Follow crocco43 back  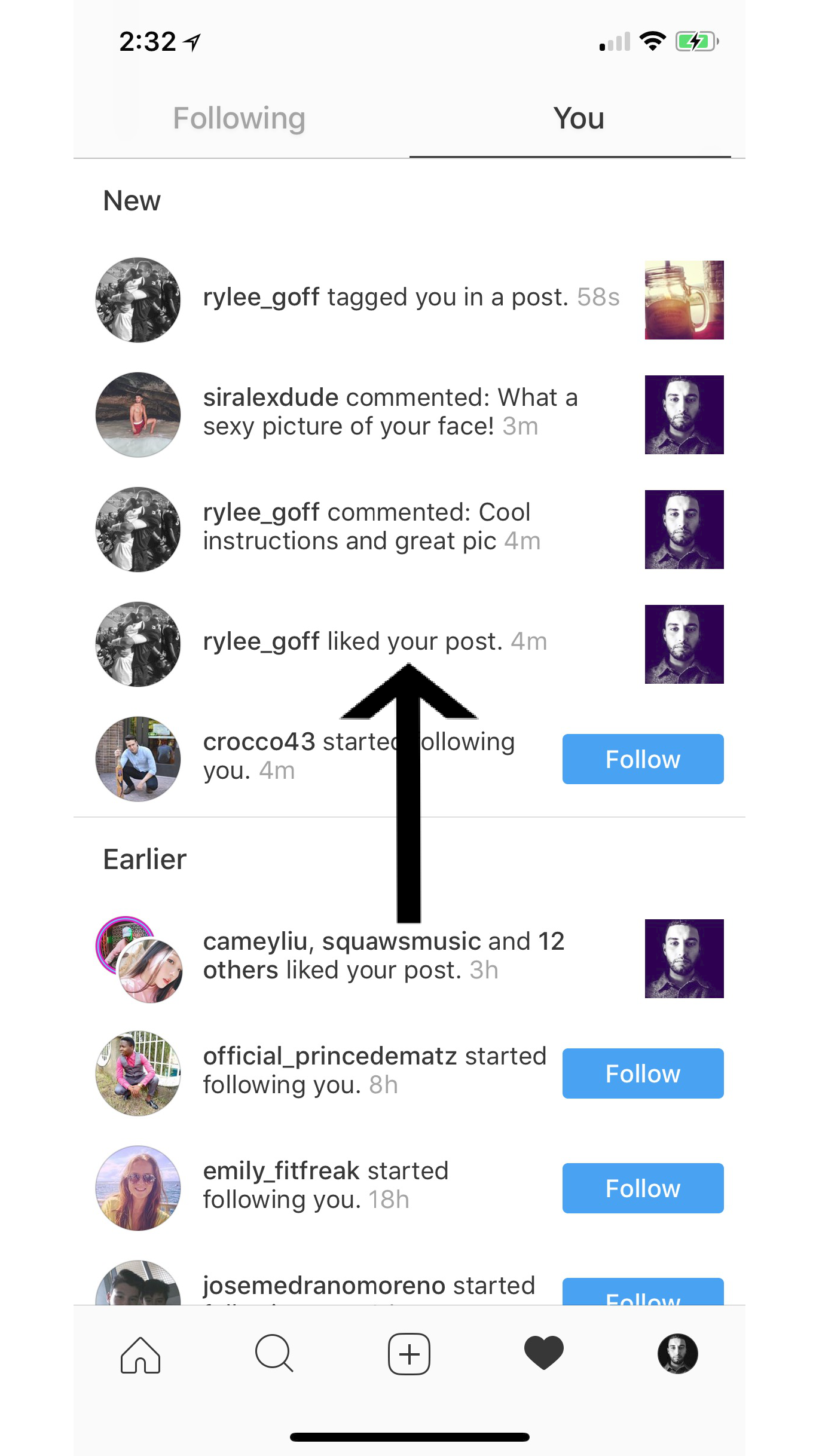[643, 759]
